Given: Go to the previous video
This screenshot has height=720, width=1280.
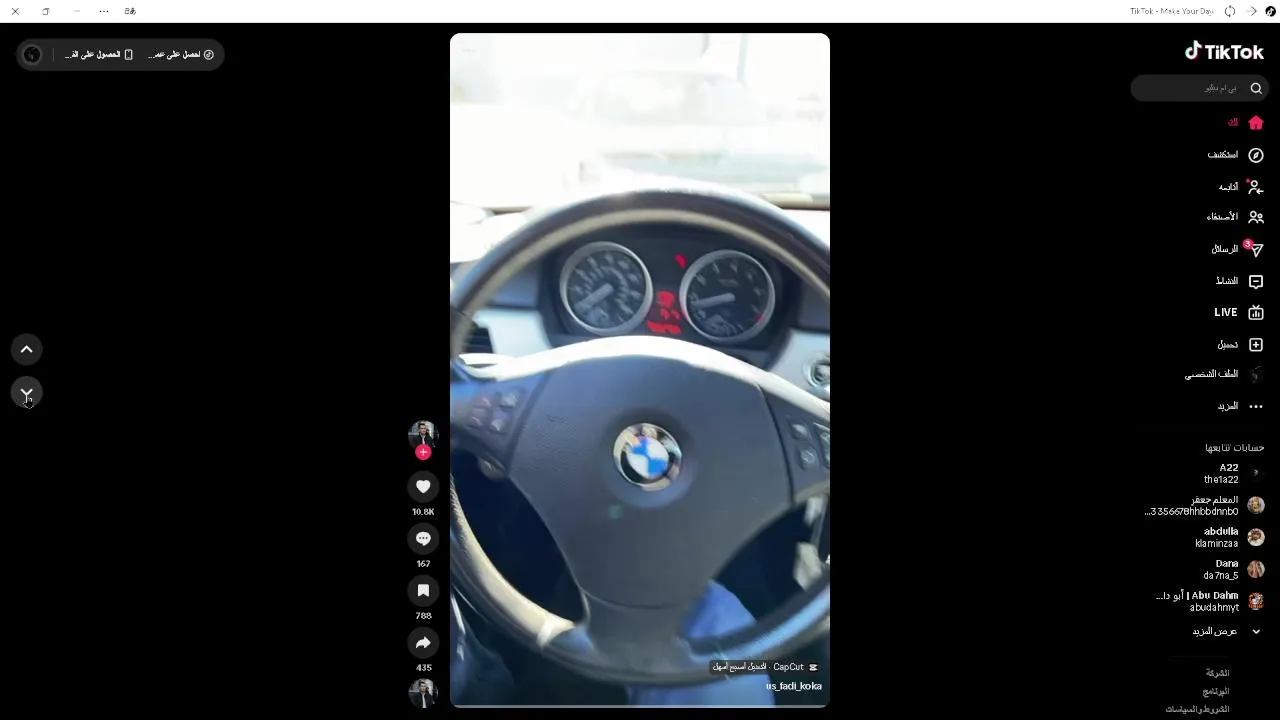Looking at the screenshot, I should coord(27,349).
